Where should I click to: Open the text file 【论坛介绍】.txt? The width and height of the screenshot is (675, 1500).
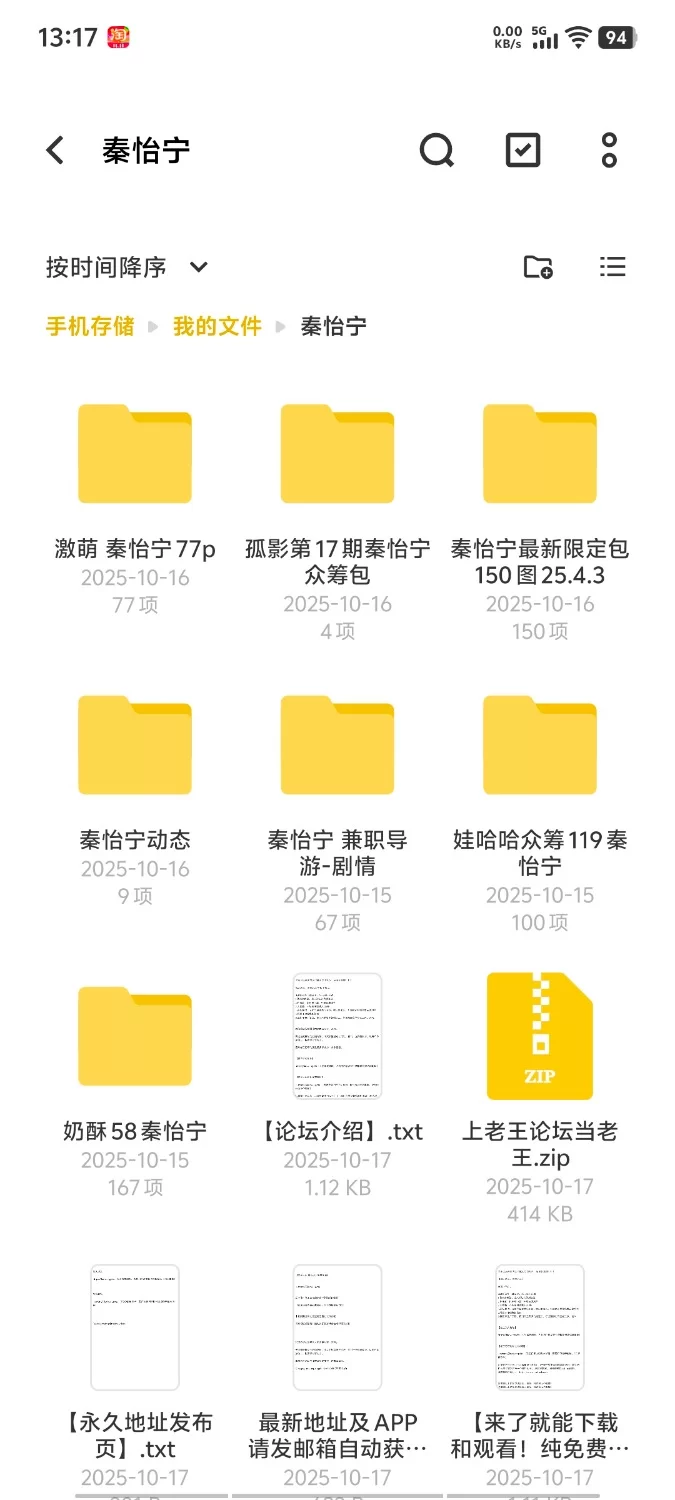click(338, 1037)
